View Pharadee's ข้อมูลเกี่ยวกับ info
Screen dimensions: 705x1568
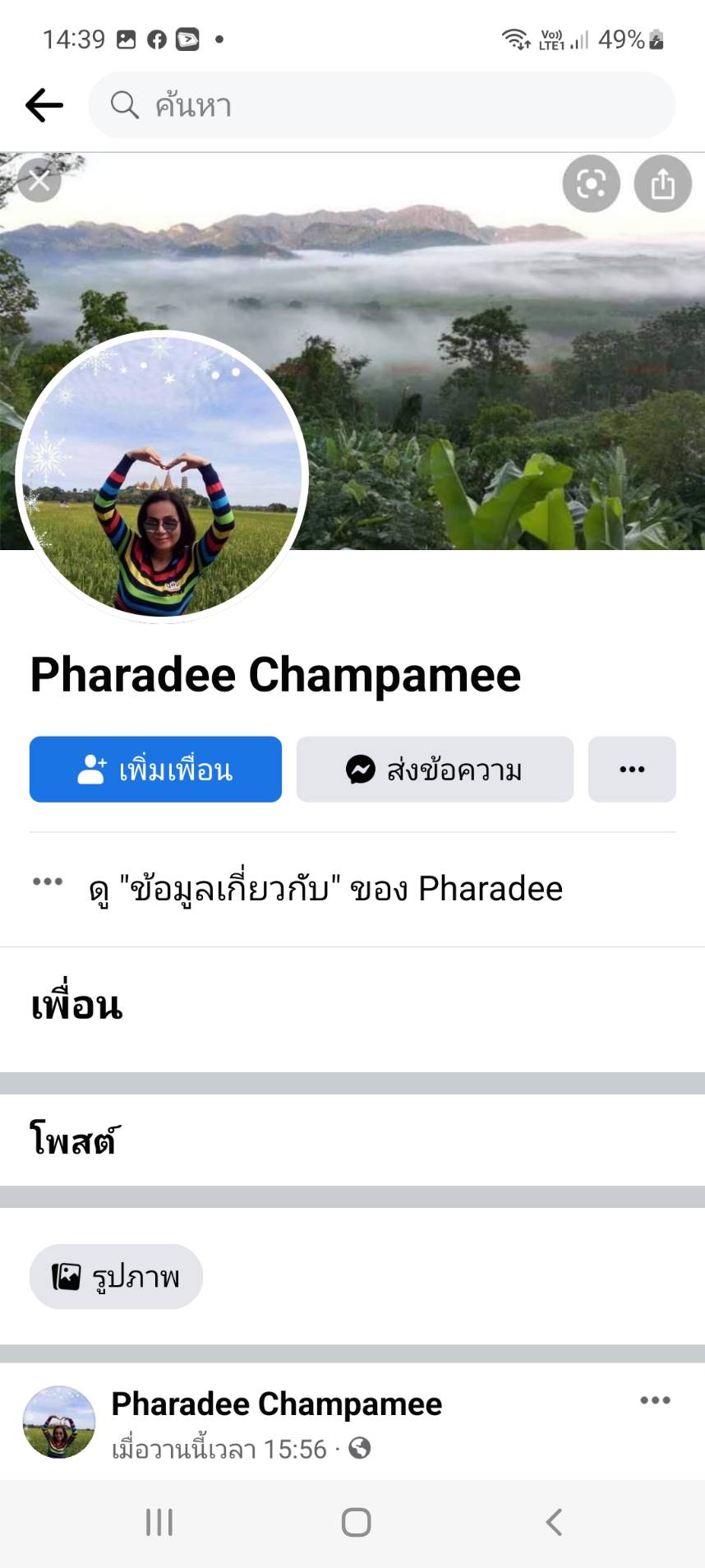pyautogui.click(x=325, y=889)
